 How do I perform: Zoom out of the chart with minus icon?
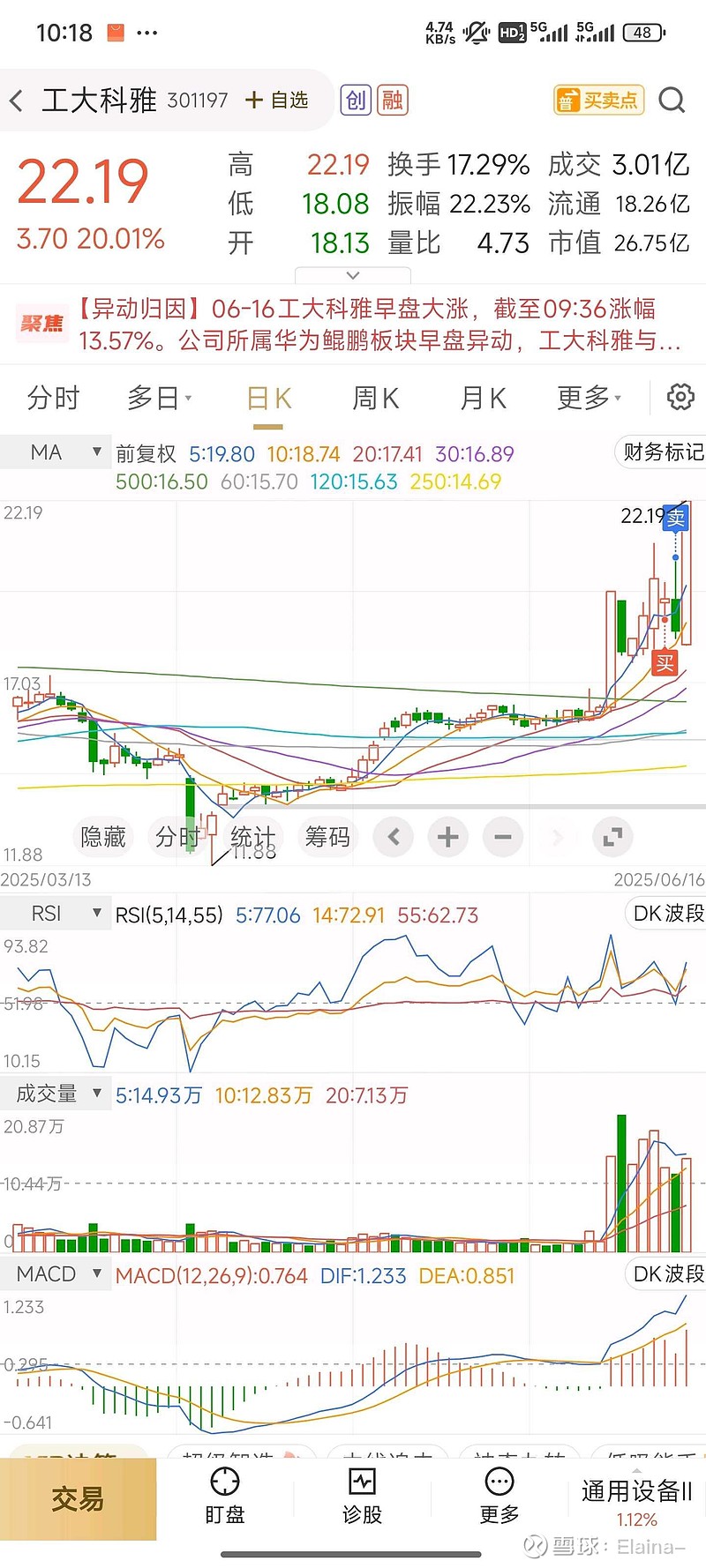point(502,837)
